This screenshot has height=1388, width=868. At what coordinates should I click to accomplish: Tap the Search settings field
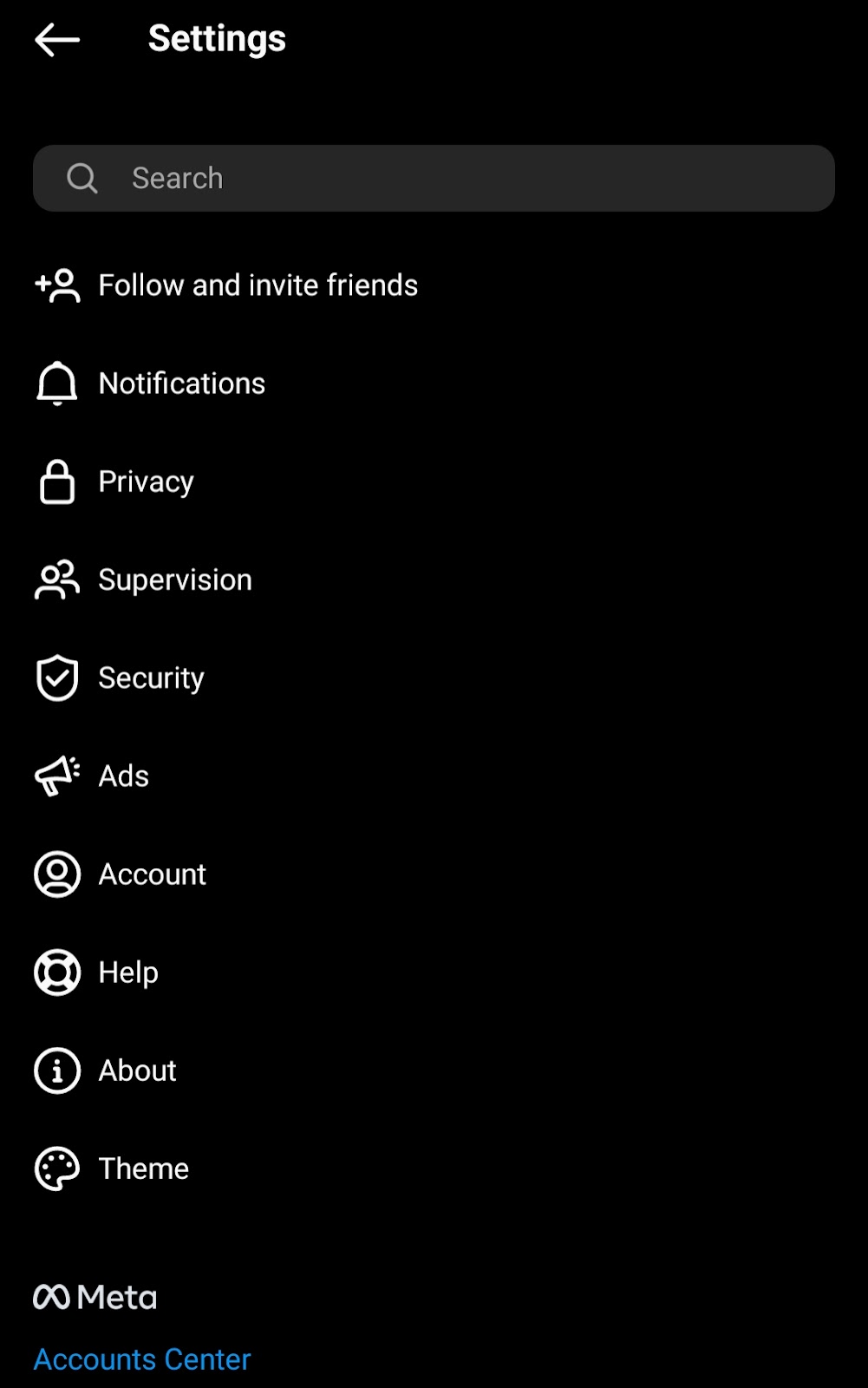pos(434,179)
